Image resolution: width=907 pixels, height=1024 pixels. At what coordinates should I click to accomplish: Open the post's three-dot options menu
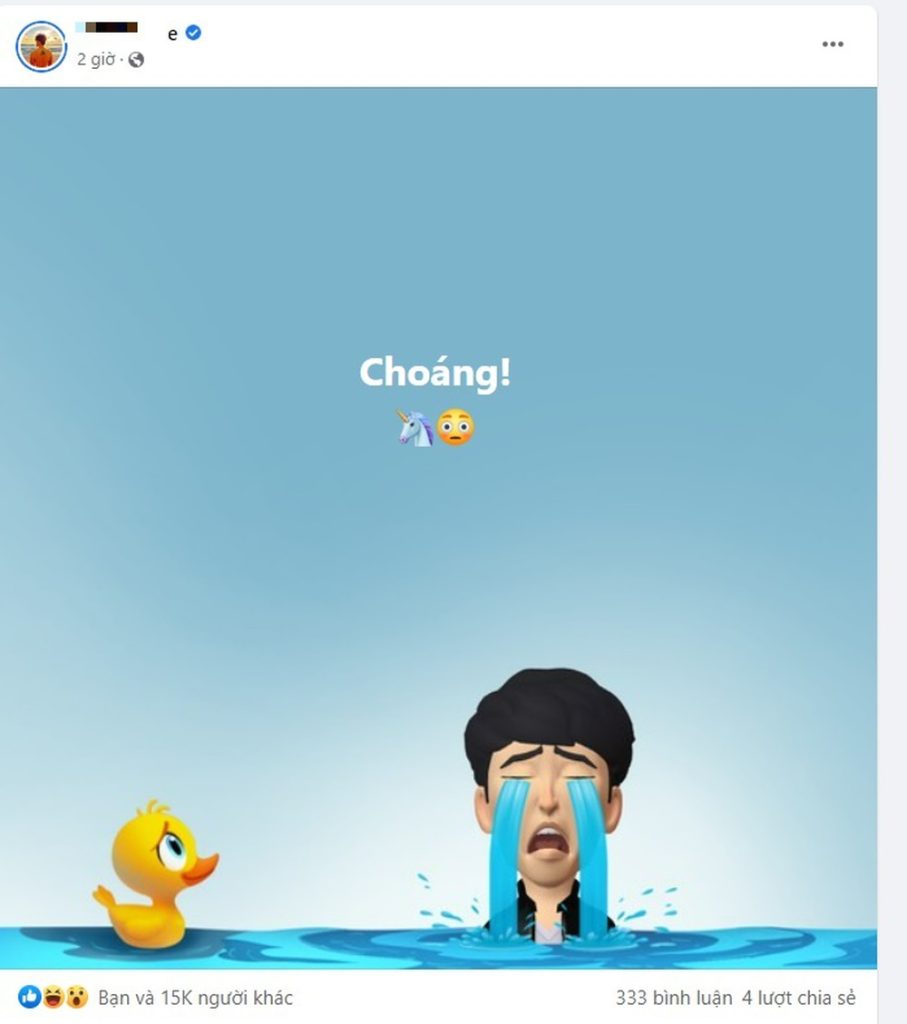click(832, 44)
